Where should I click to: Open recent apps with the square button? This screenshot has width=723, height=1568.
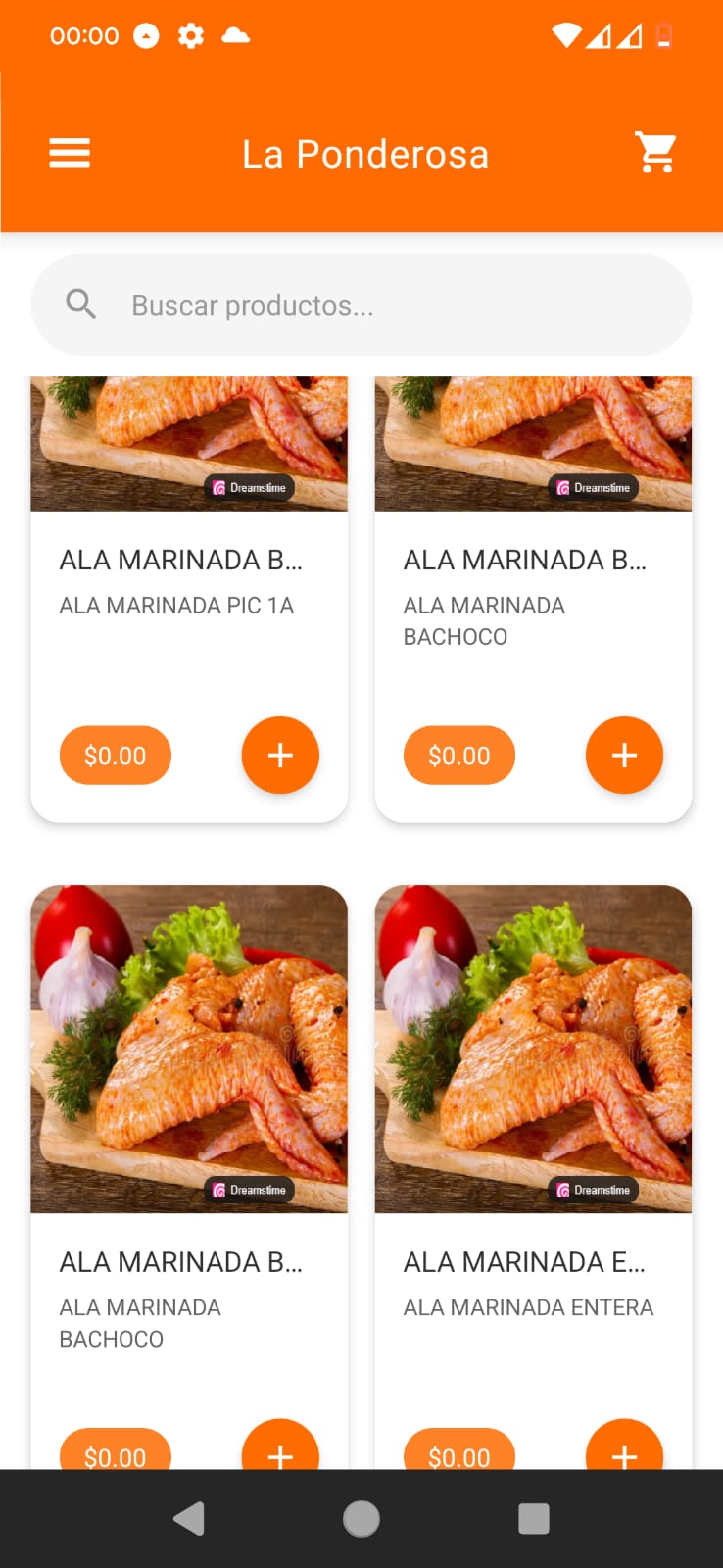[x=534, y=1518]
